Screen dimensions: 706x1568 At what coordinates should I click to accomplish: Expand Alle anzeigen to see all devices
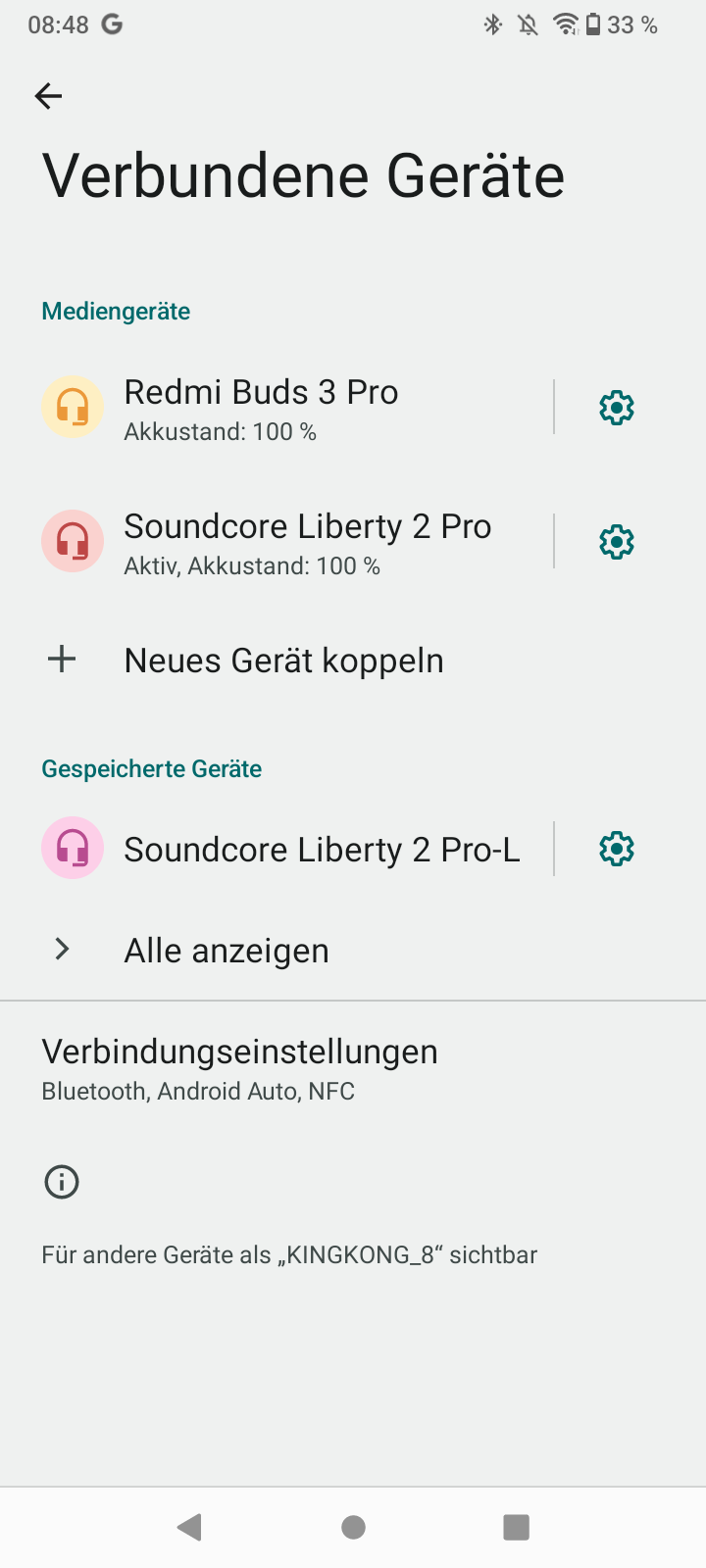click(x=353, y=950)
